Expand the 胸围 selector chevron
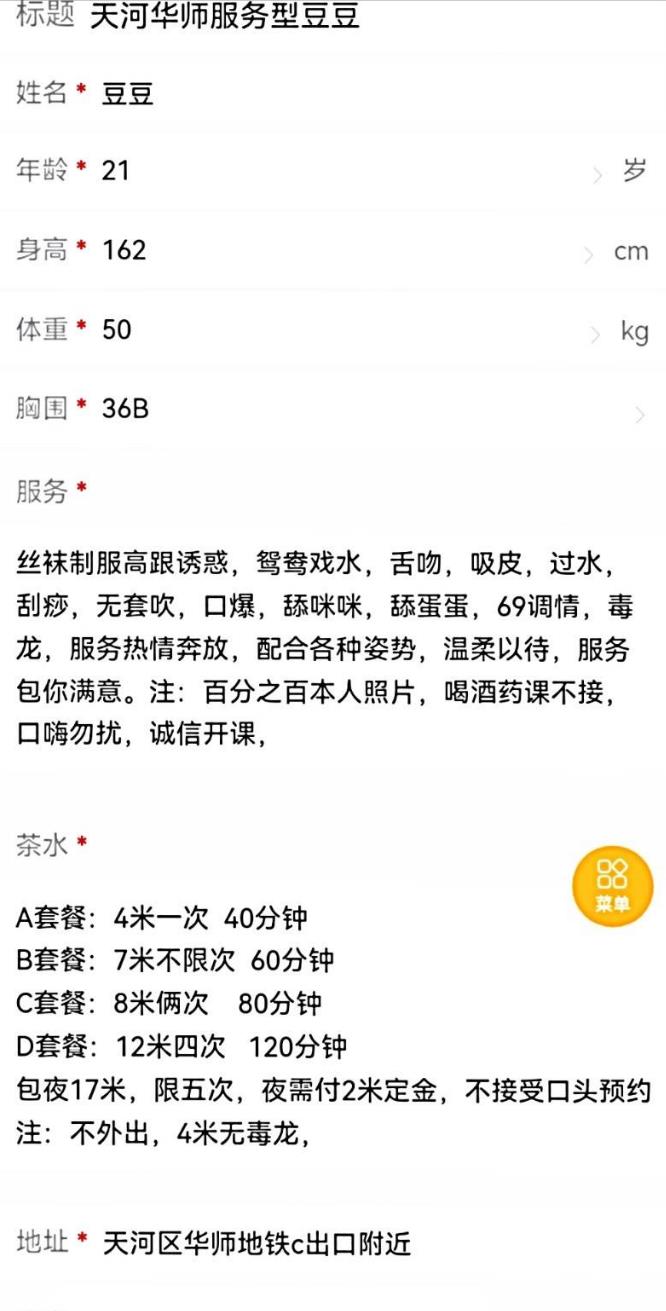The width and height of the screenshot is (666, 1311). pyautogui.click(x=639, y=413)
